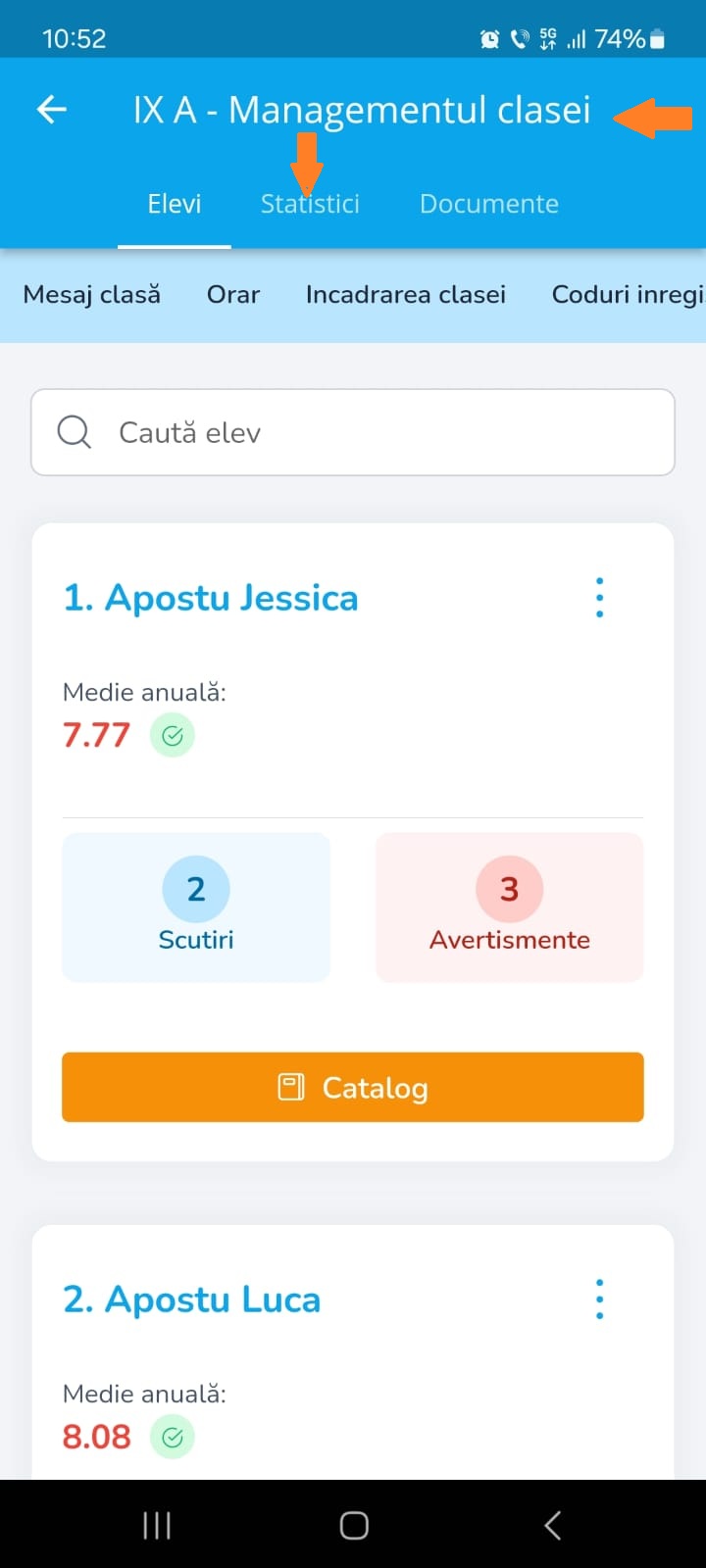Go back using the top-left arrow
706x1568 pixels.
[52, 110]
